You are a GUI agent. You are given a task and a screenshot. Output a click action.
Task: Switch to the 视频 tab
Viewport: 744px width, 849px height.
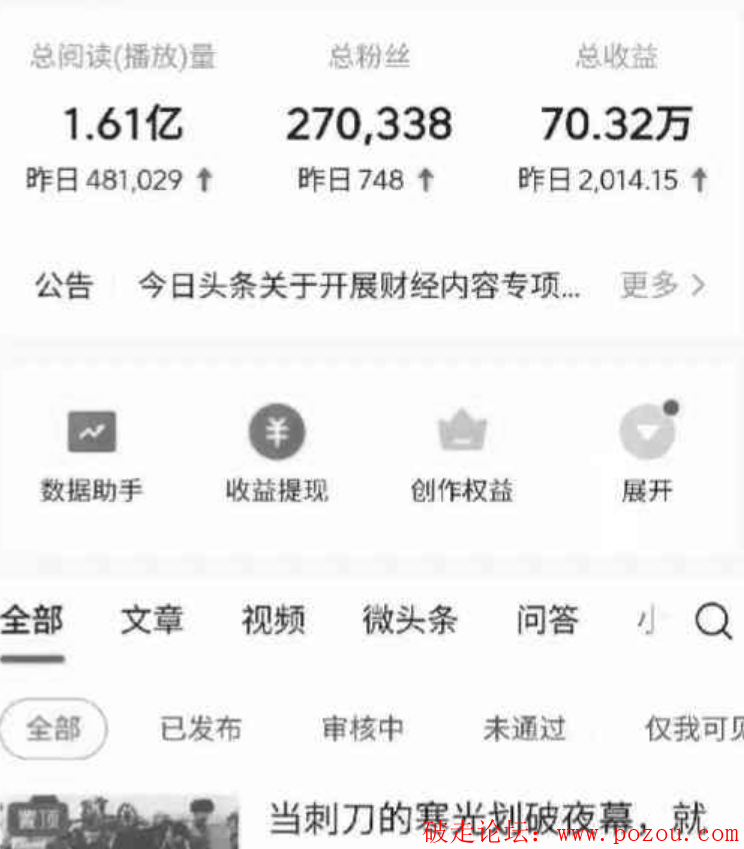[x=273, y=621]
